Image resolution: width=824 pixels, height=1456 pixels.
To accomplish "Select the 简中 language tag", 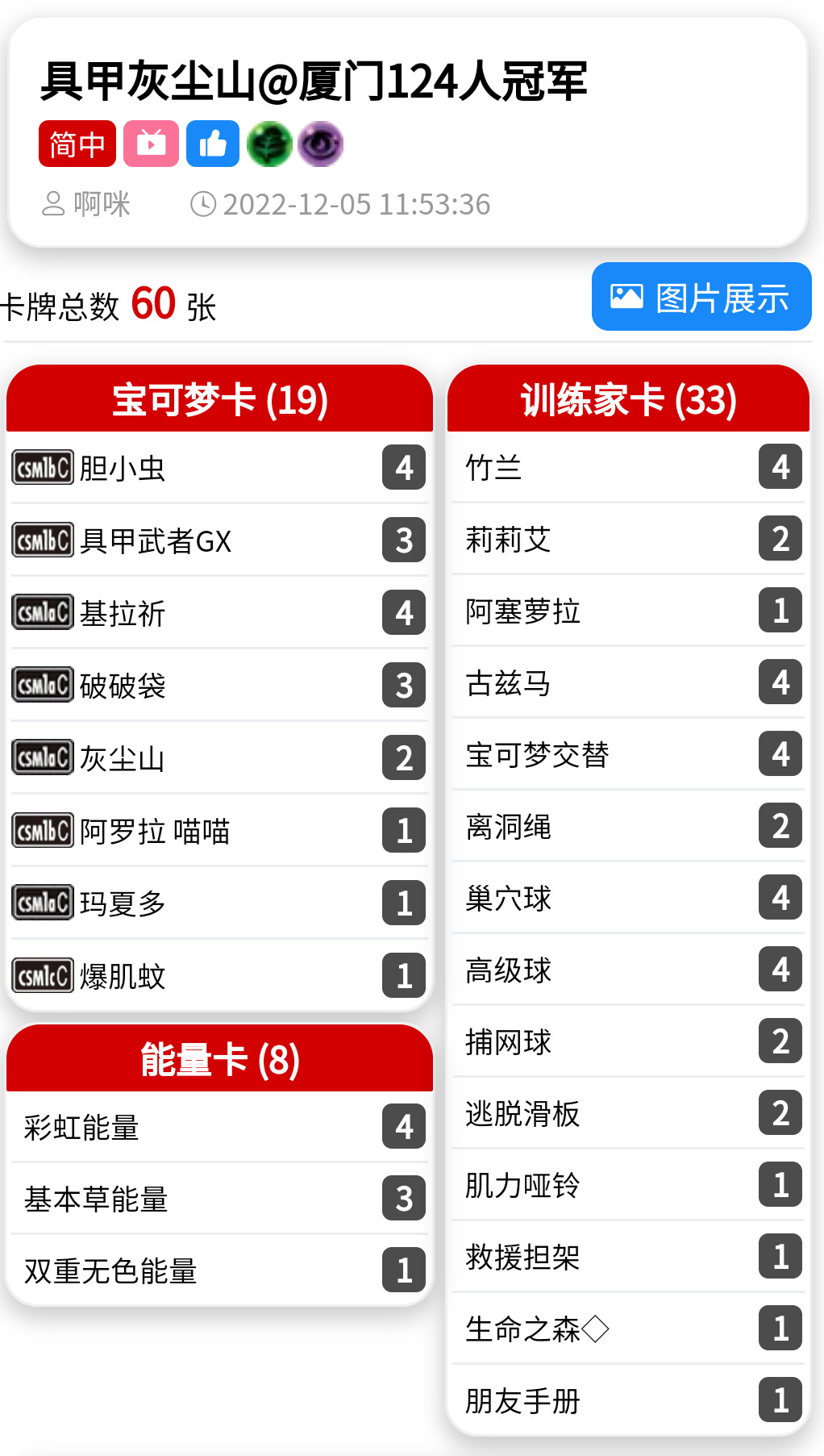I will (77, 144).
